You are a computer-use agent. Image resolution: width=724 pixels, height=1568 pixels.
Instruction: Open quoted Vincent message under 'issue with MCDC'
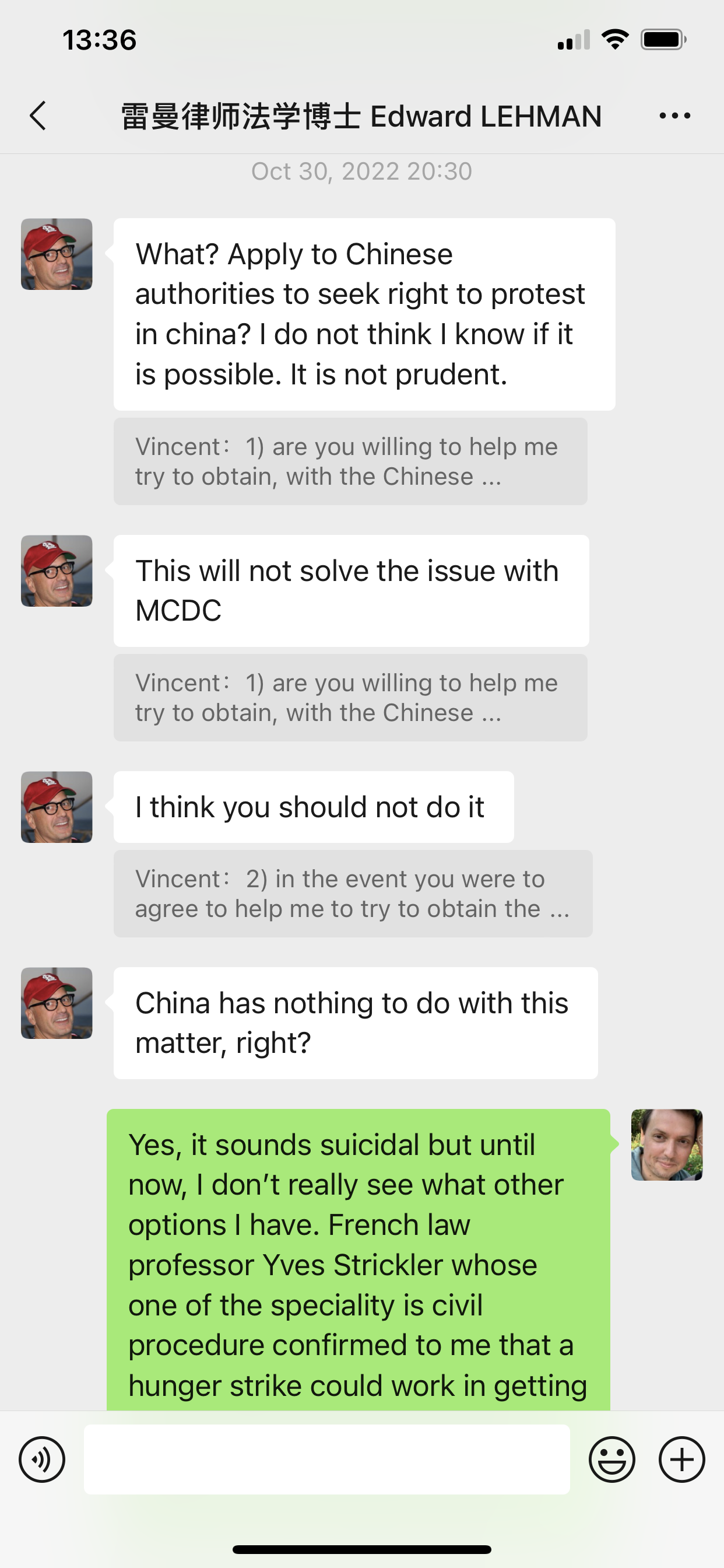click(x=350, y=698)
